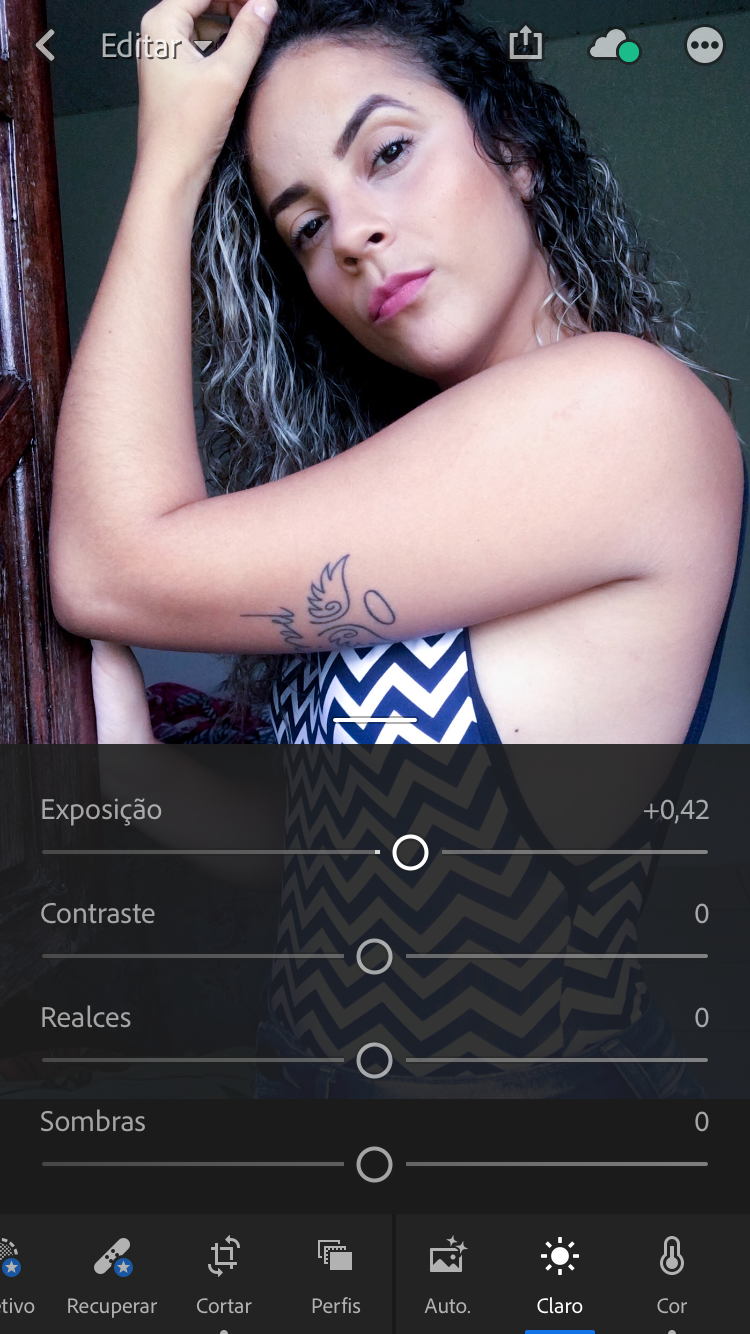The height and width of the screenshot is (1334, 750).
Task: Apply Auto adjustments
Action: (447, 1274)
